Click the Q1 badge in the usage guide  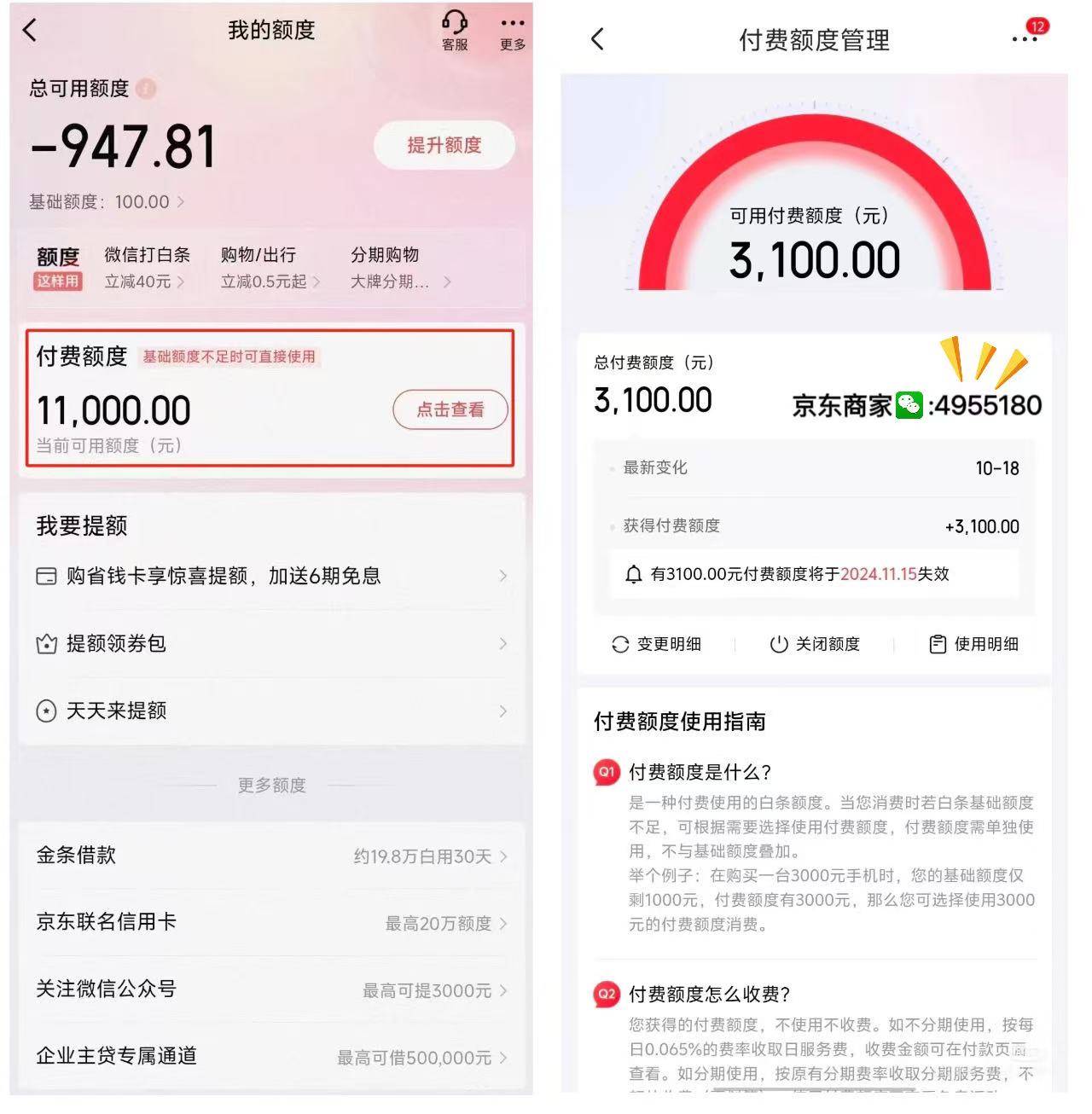tap(607, 769)
